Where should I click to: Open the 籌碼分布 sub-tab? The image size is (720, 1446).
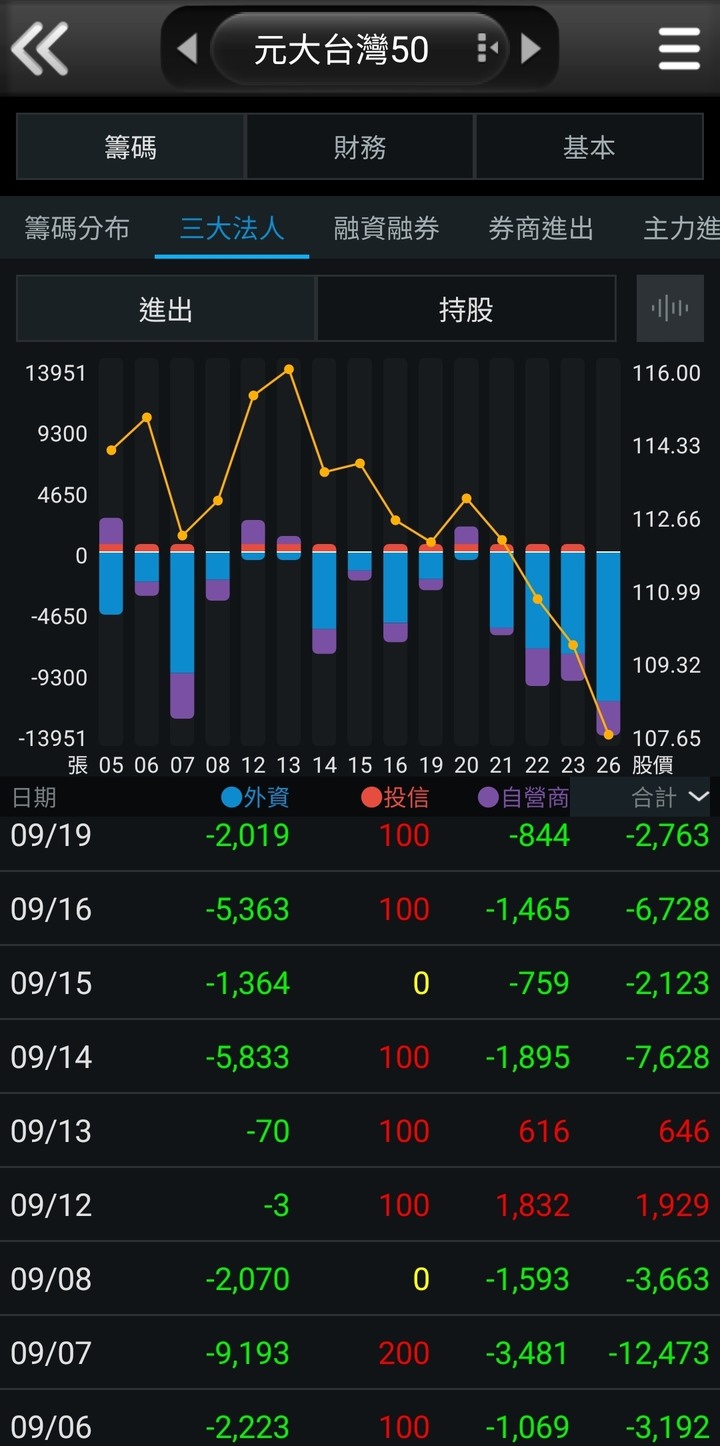point(77,229)
